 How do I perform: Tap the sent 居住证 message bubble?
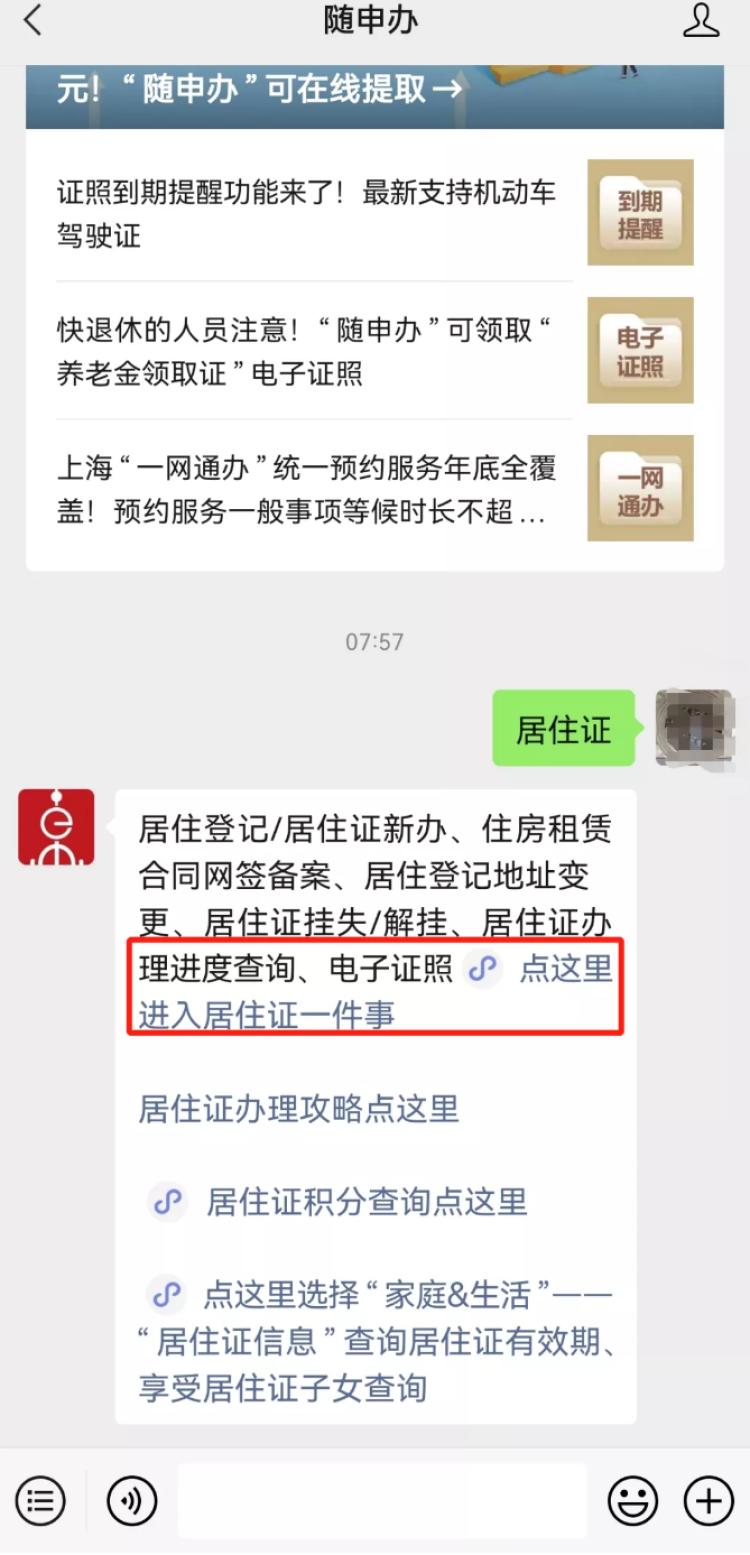[x=563, y=730]
